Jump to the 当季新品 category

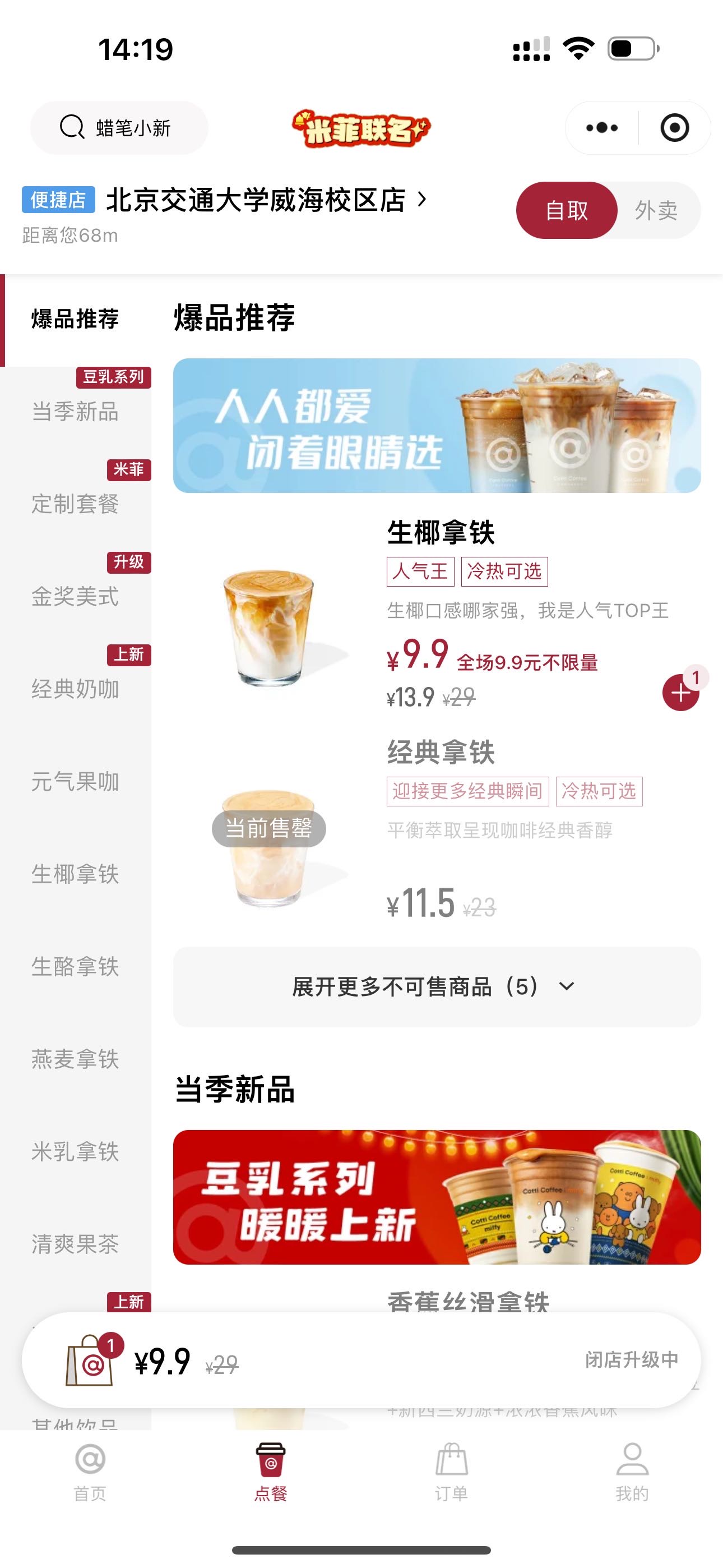click(76, 412)
